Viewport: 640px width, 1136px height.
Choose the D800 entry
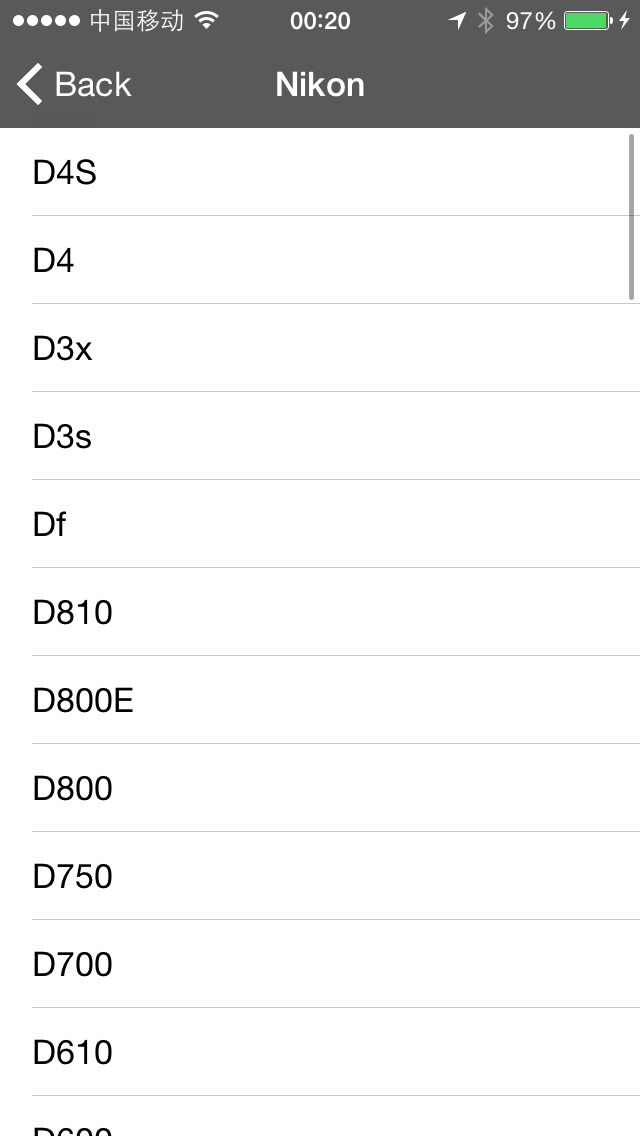(320, 788)
